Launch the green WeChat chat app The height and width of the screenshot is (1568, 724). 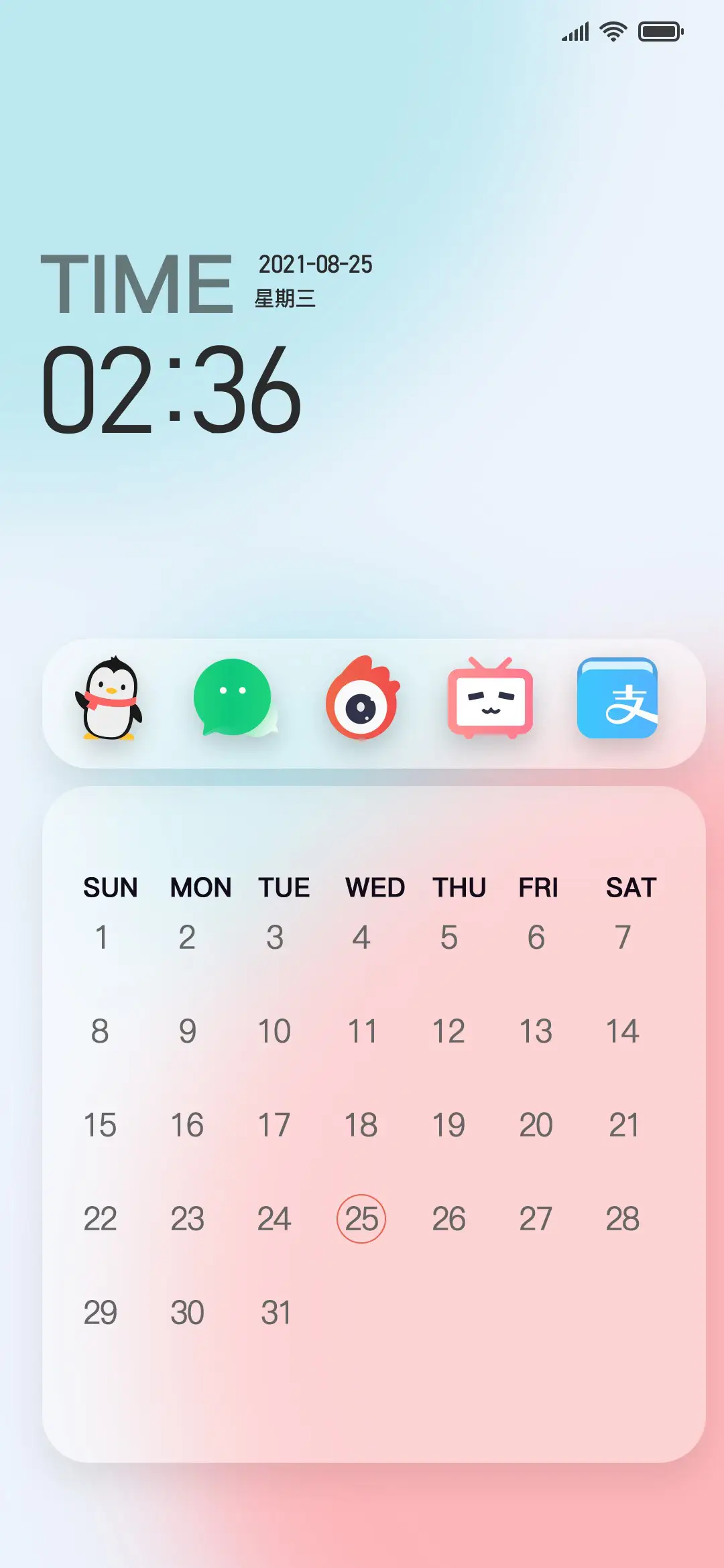[x=234, y=698]
